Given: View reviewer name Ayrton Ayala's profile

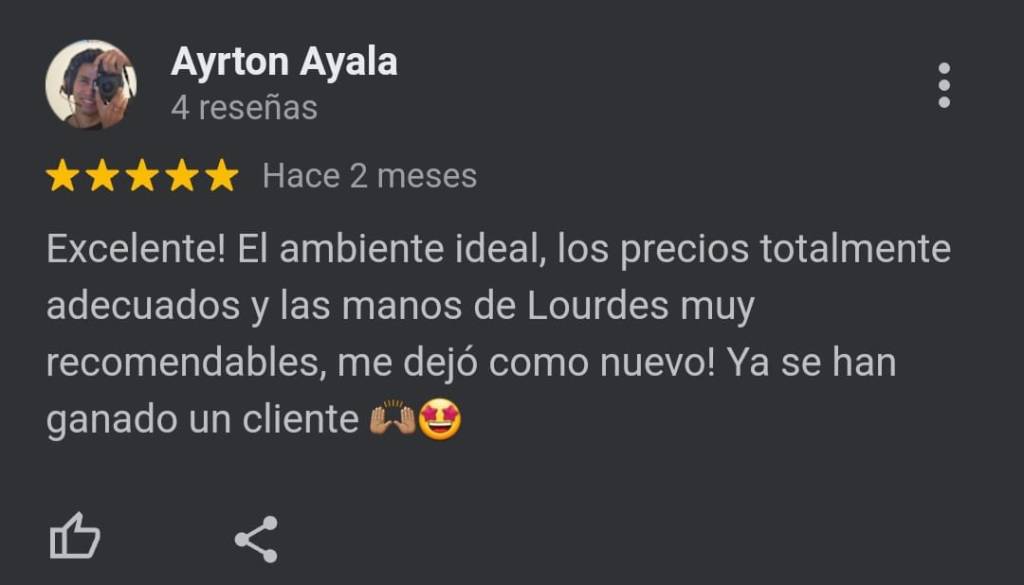Looking at the screenshot, I should (x=284, y=62).
